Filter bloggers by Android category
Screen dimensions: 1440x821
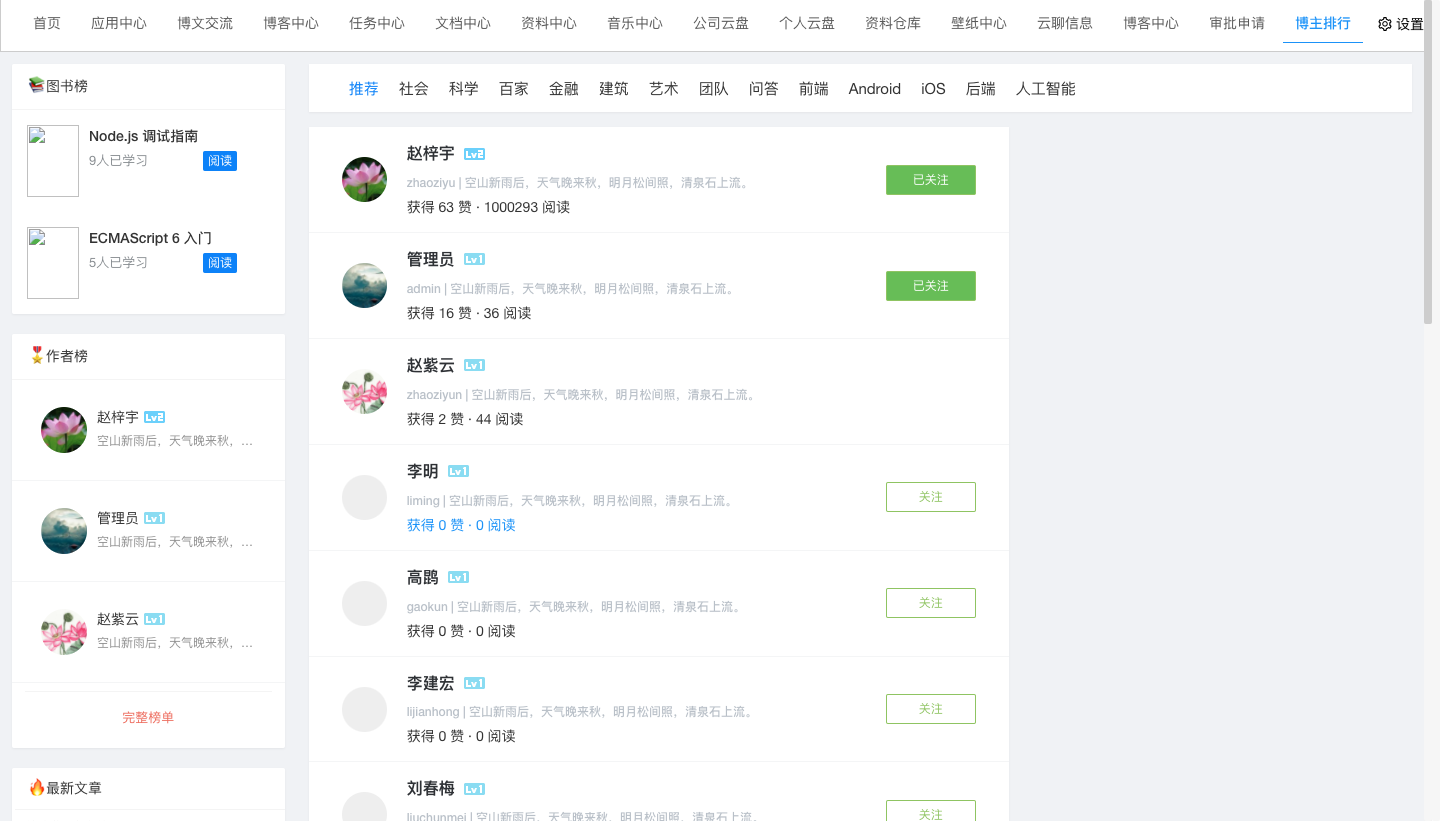coord(874,89)
